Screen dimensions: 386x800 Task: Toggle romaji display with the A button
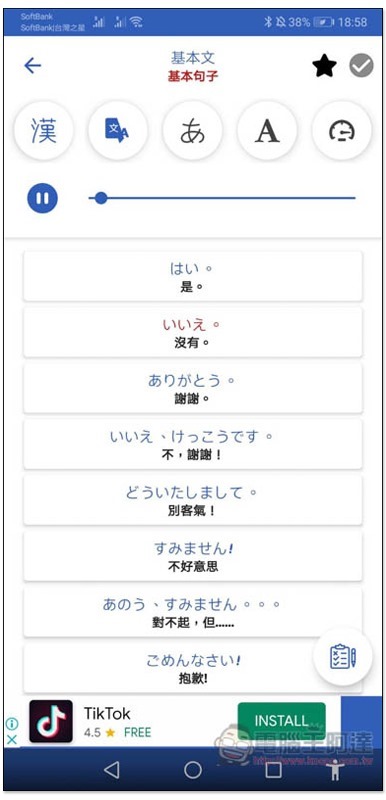point(267,130)
